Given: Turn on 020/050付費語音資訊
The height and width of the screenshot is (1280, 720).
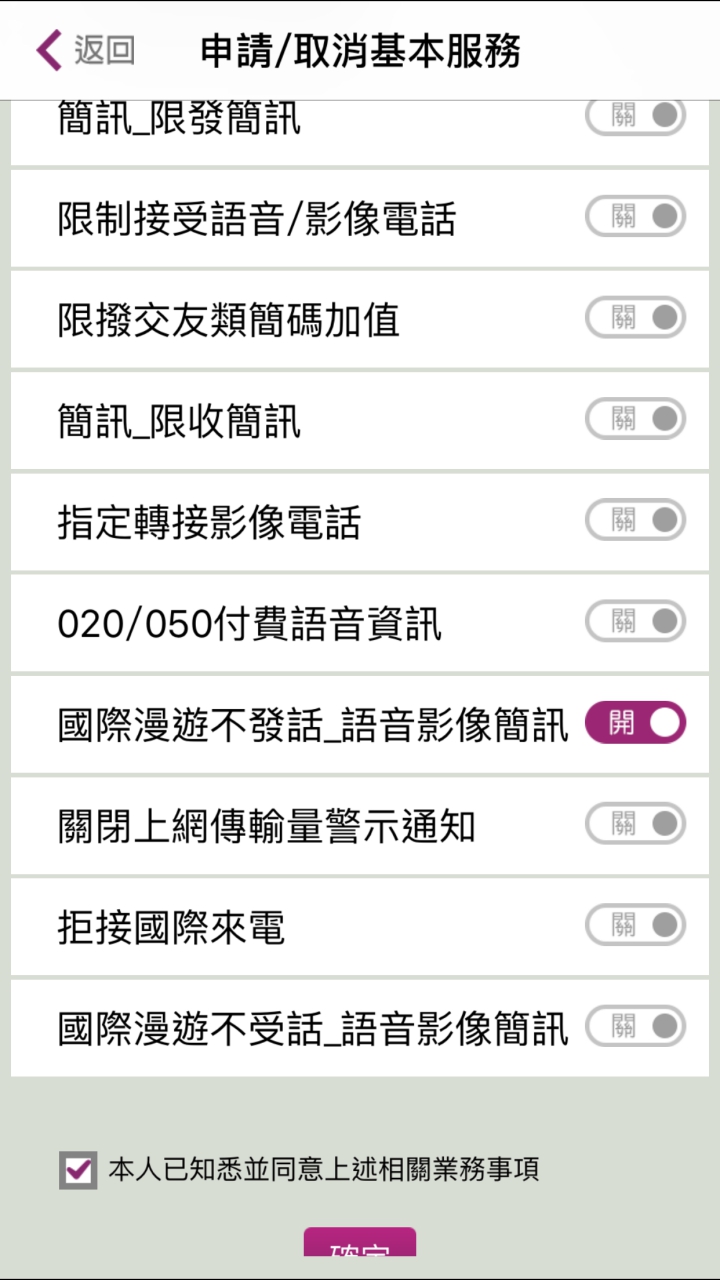Looking at the screenshot, I should 635,621.
